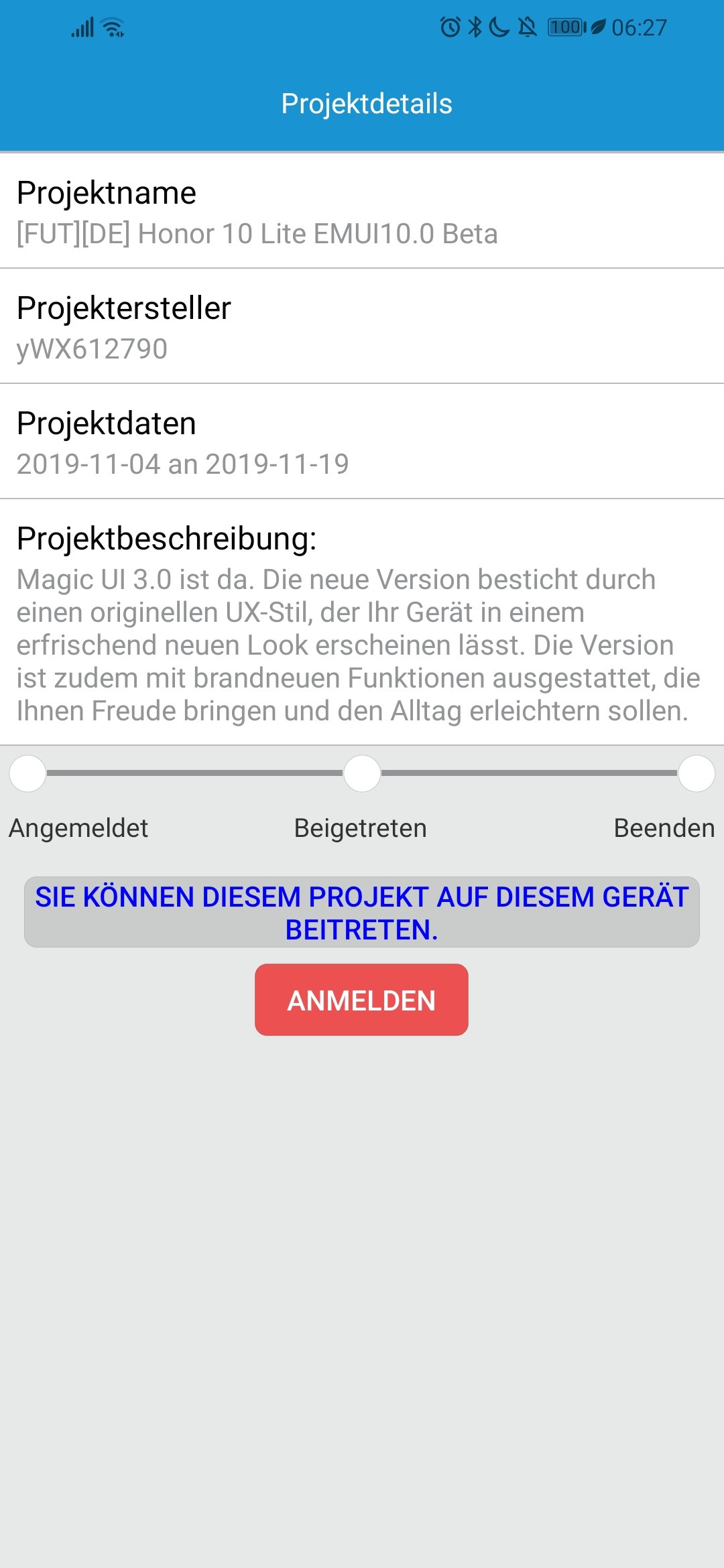Tap the battery level indicator
Viewport: 724px width, 1568px height.
pos(564,27)
